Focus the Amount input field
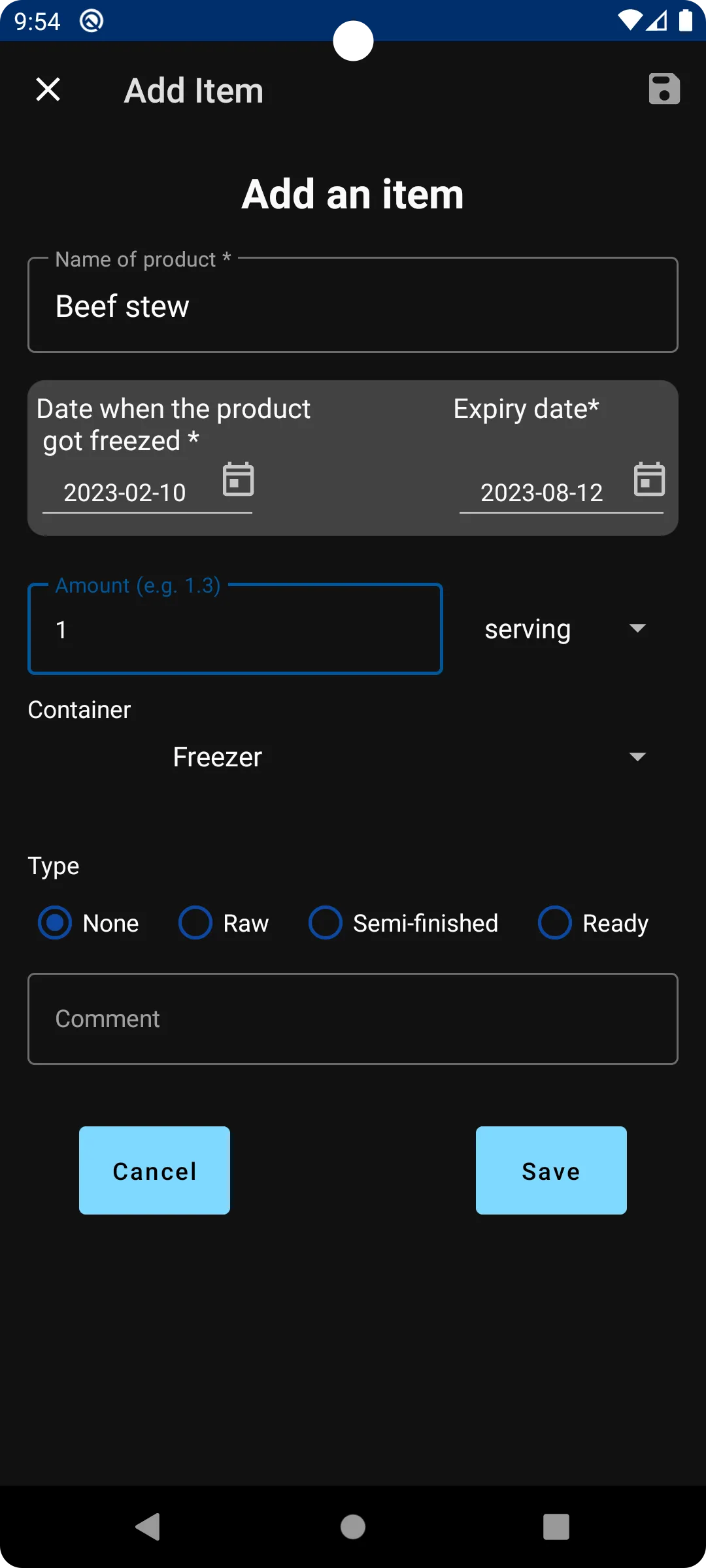 pyautogui.click(x=235, y=630)
